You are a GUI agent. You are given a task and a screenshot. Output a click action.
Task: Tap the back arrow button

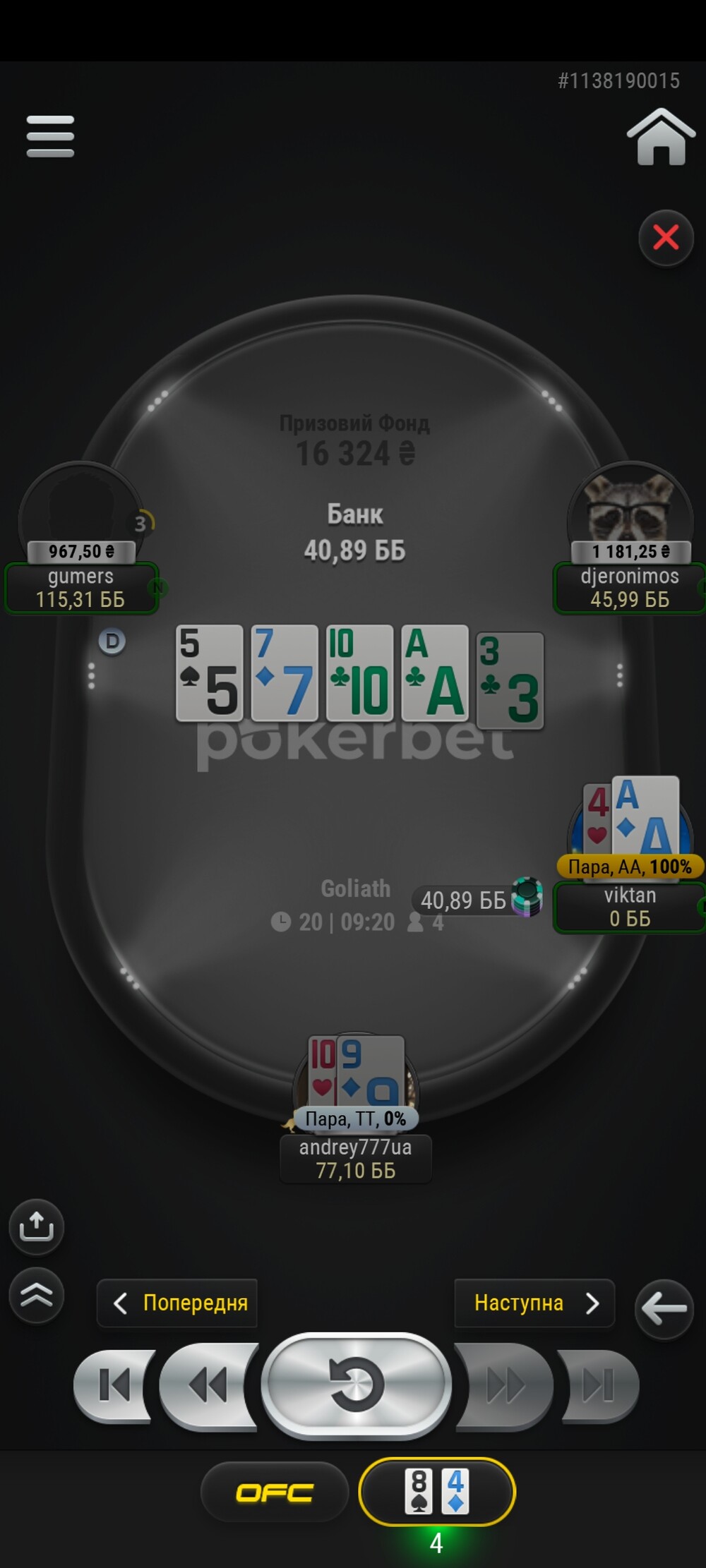[x=664, y=1308]
